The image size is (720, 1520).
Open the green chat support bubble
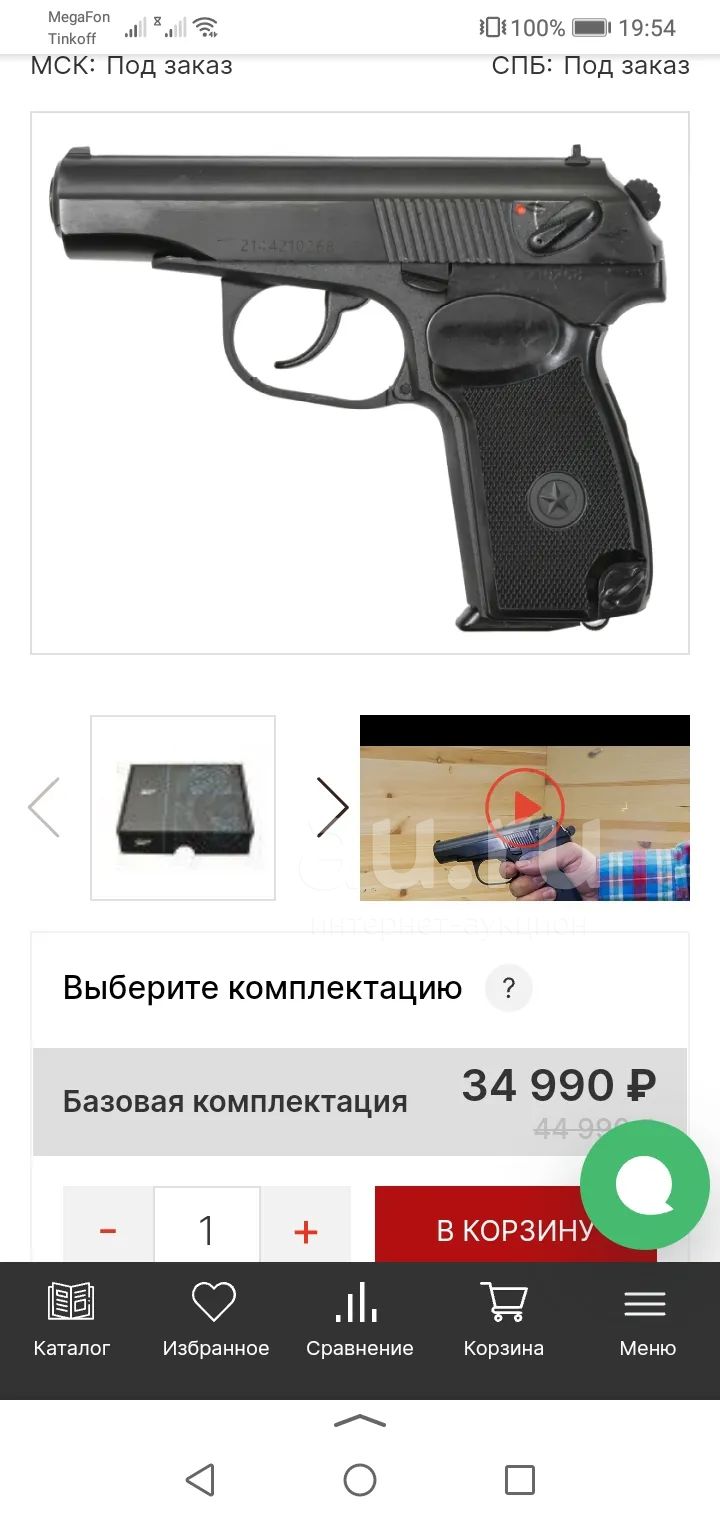coord(645,1185)
